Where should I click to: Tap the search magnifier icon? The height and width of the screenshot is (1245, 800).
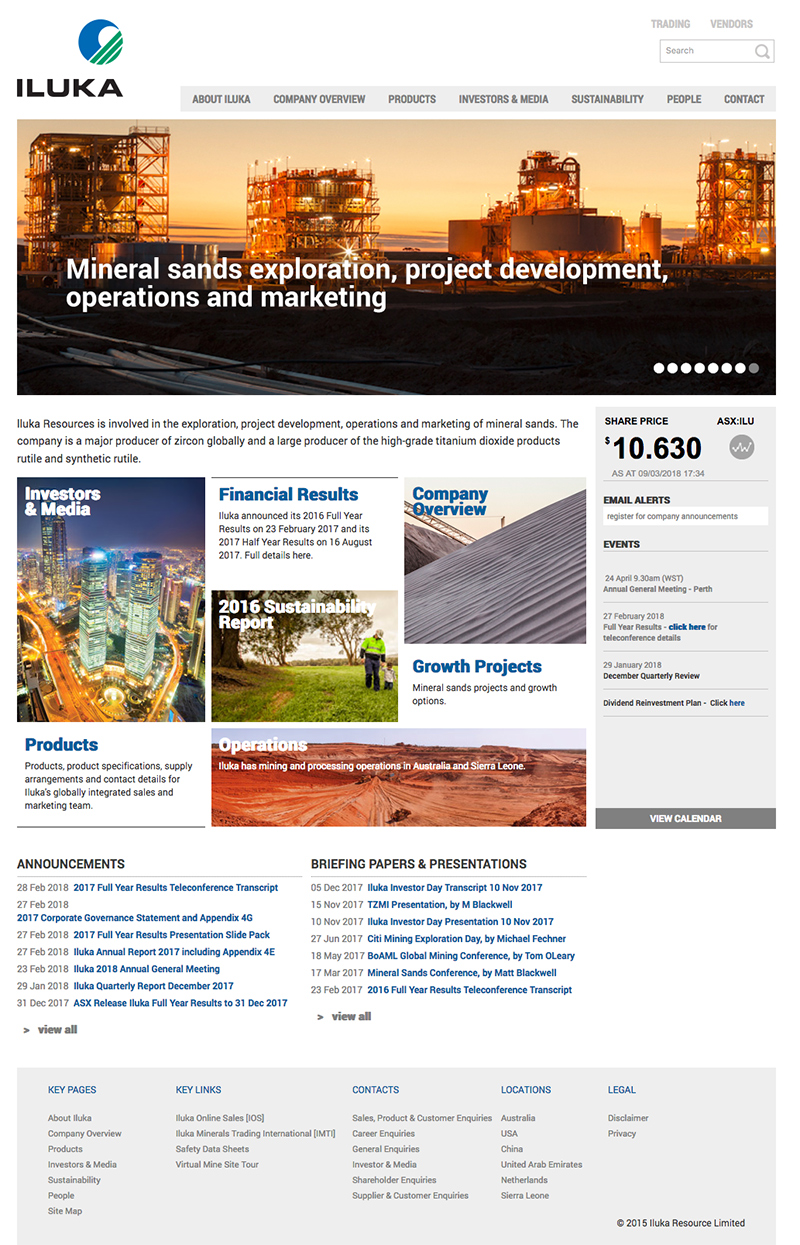[762, 51]
